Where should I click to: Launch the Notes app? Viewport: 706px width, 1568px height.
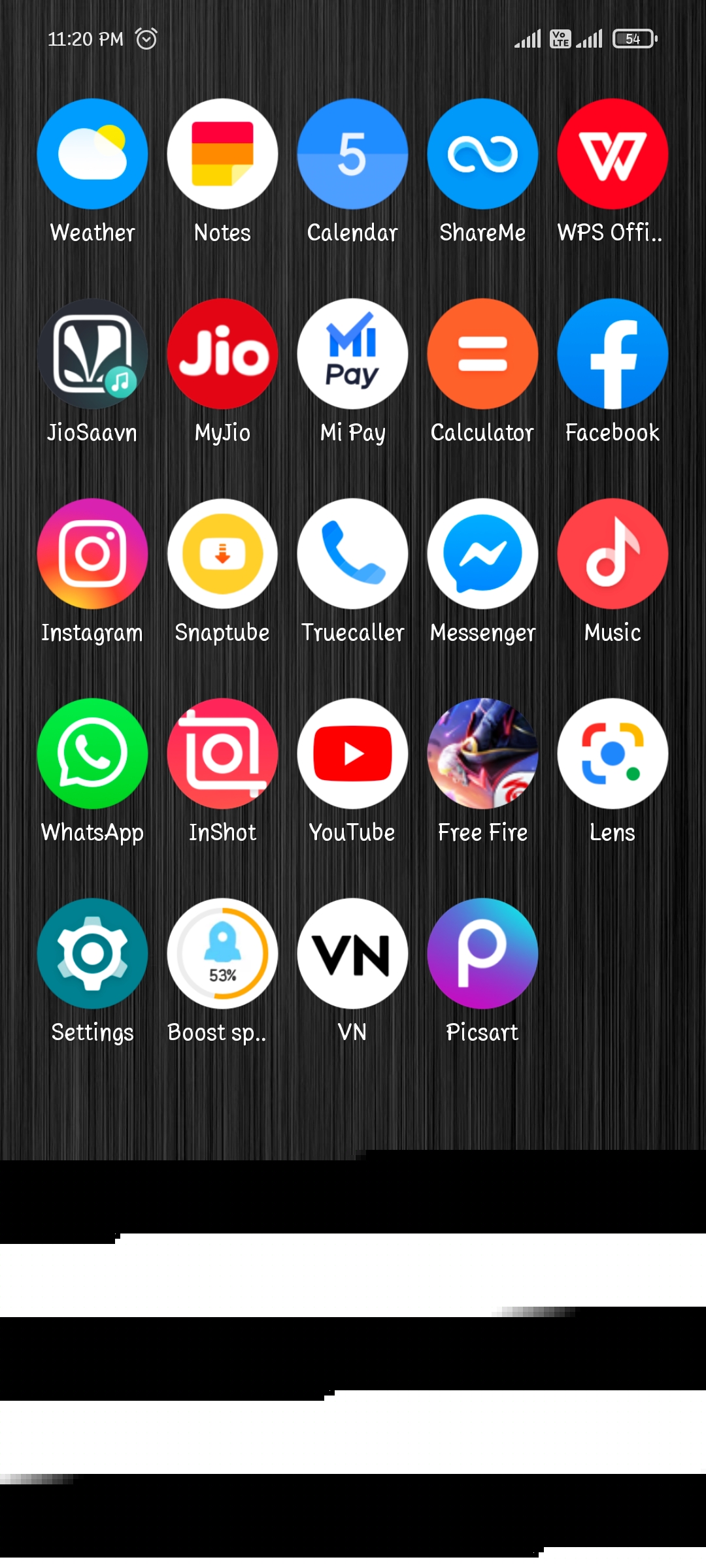click(x=222, y=154)
